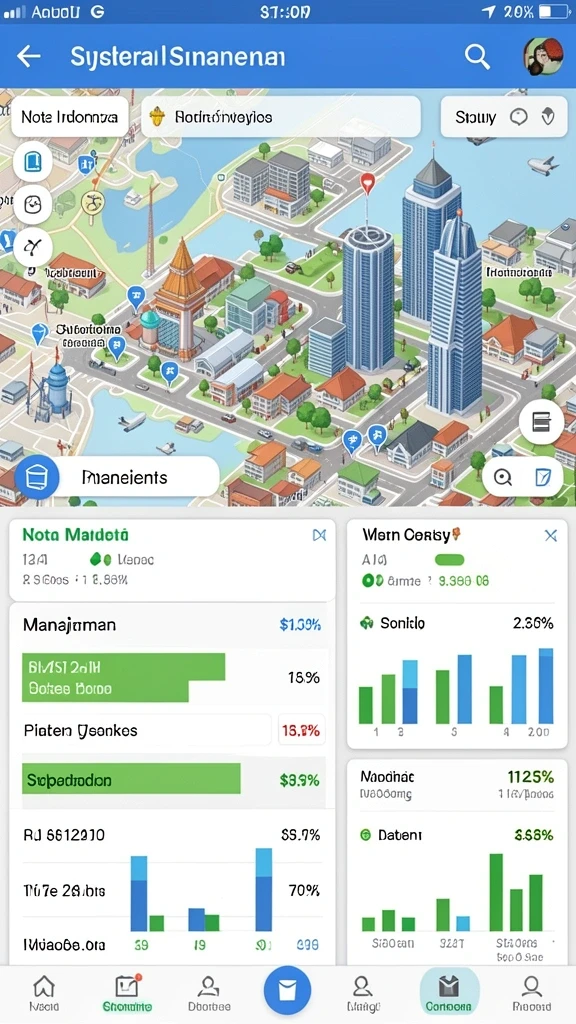Tap the round layers button on the map
Image resolution: width=576 pixels, height=1024 pixels.
coord(541,422)
